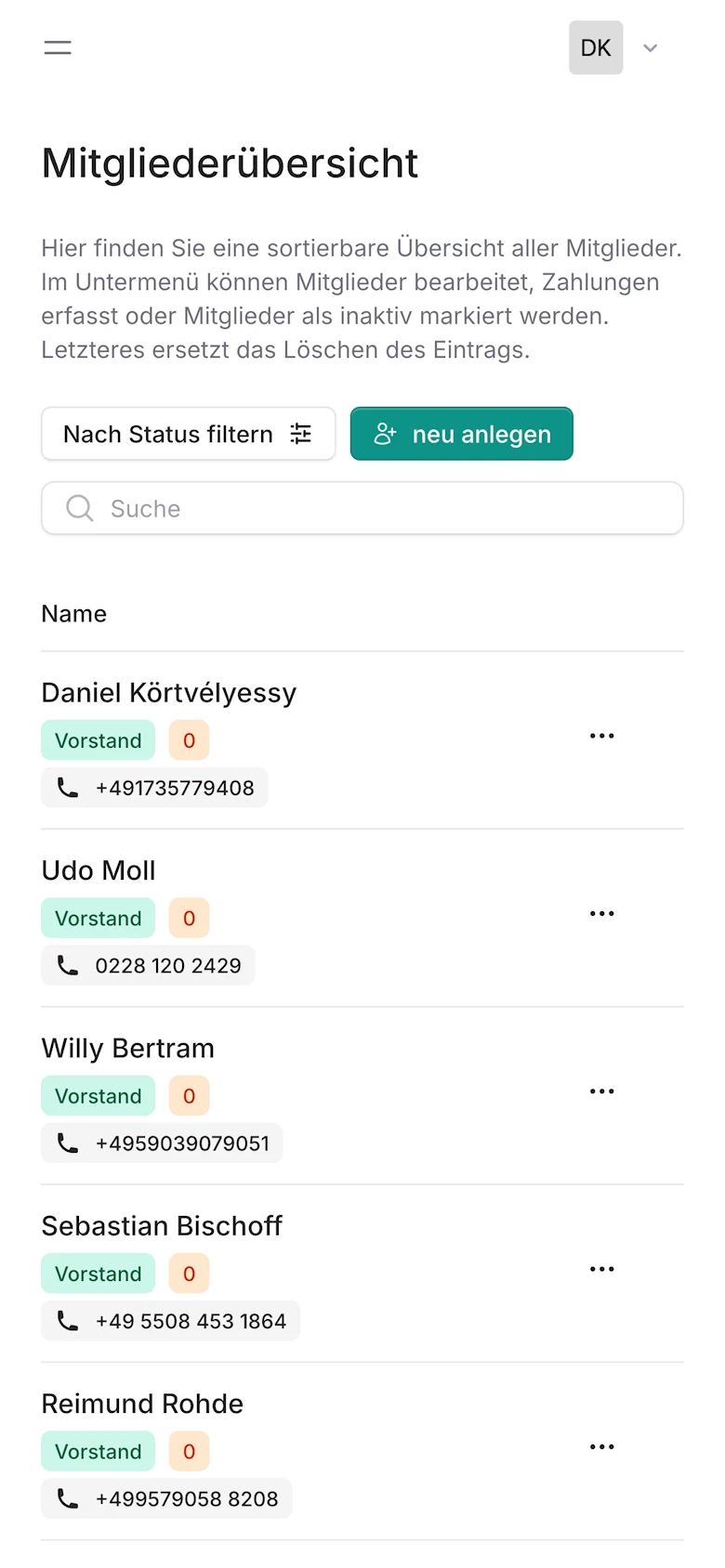Open the ellipsis menu for Daniel Körtvélyessy

601,736
